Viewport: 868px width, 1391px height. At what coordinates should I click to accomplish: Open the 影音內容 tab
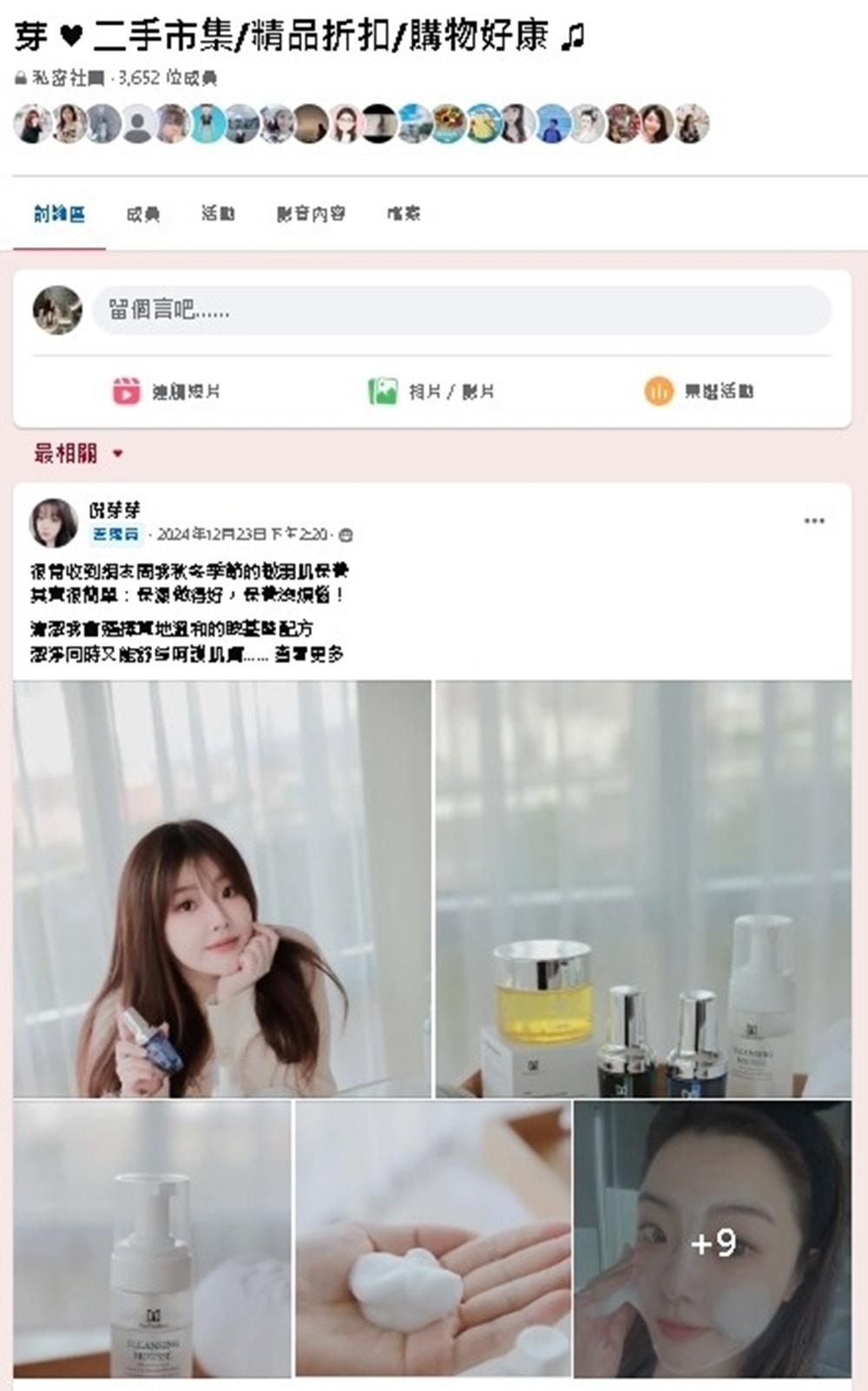tap(311, 214)
